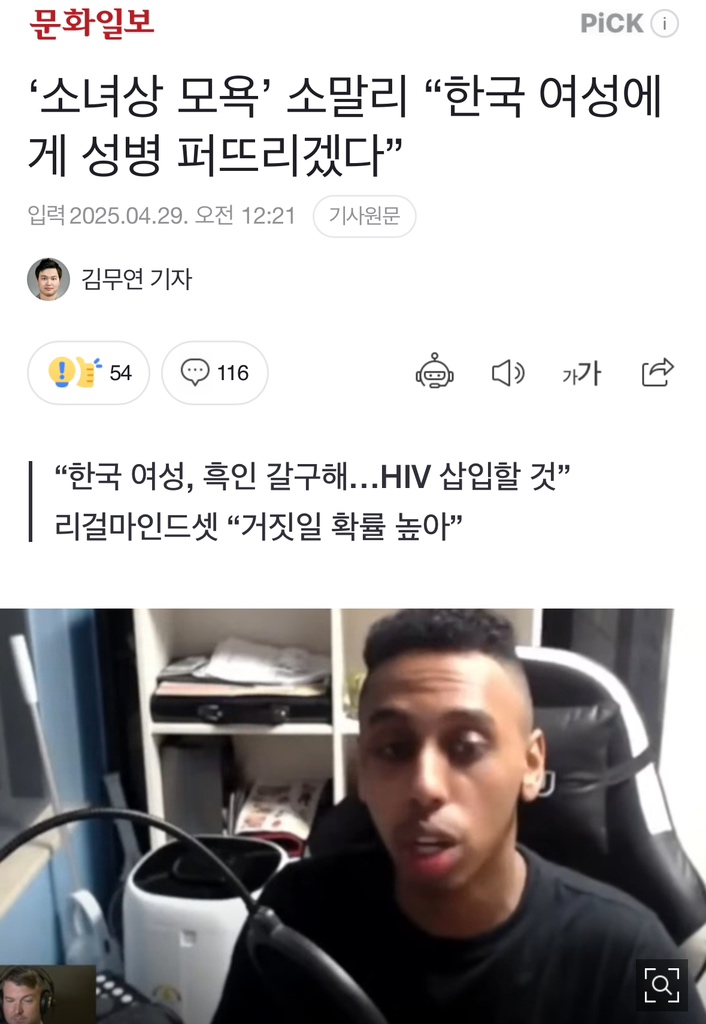Share this article
Viewport: 706px width, 1024px height.
[657, 373]
